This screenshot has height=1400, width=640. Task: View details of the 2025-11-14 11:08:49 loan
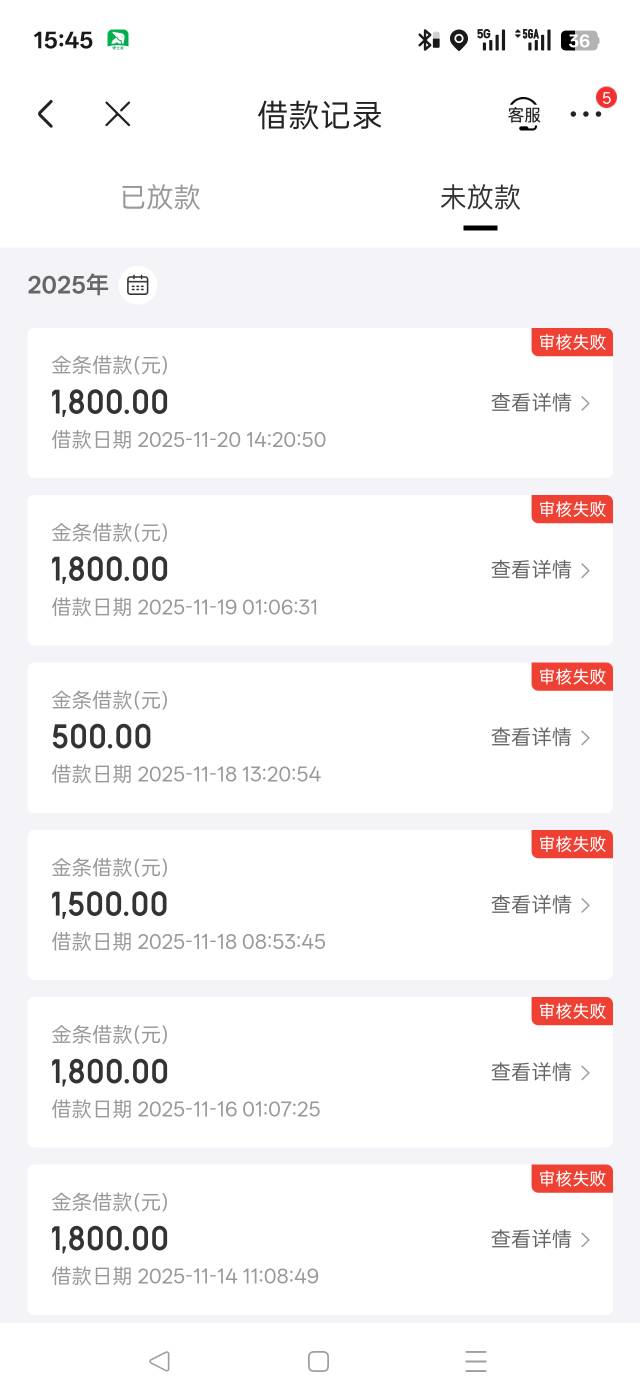point(540,1239)
